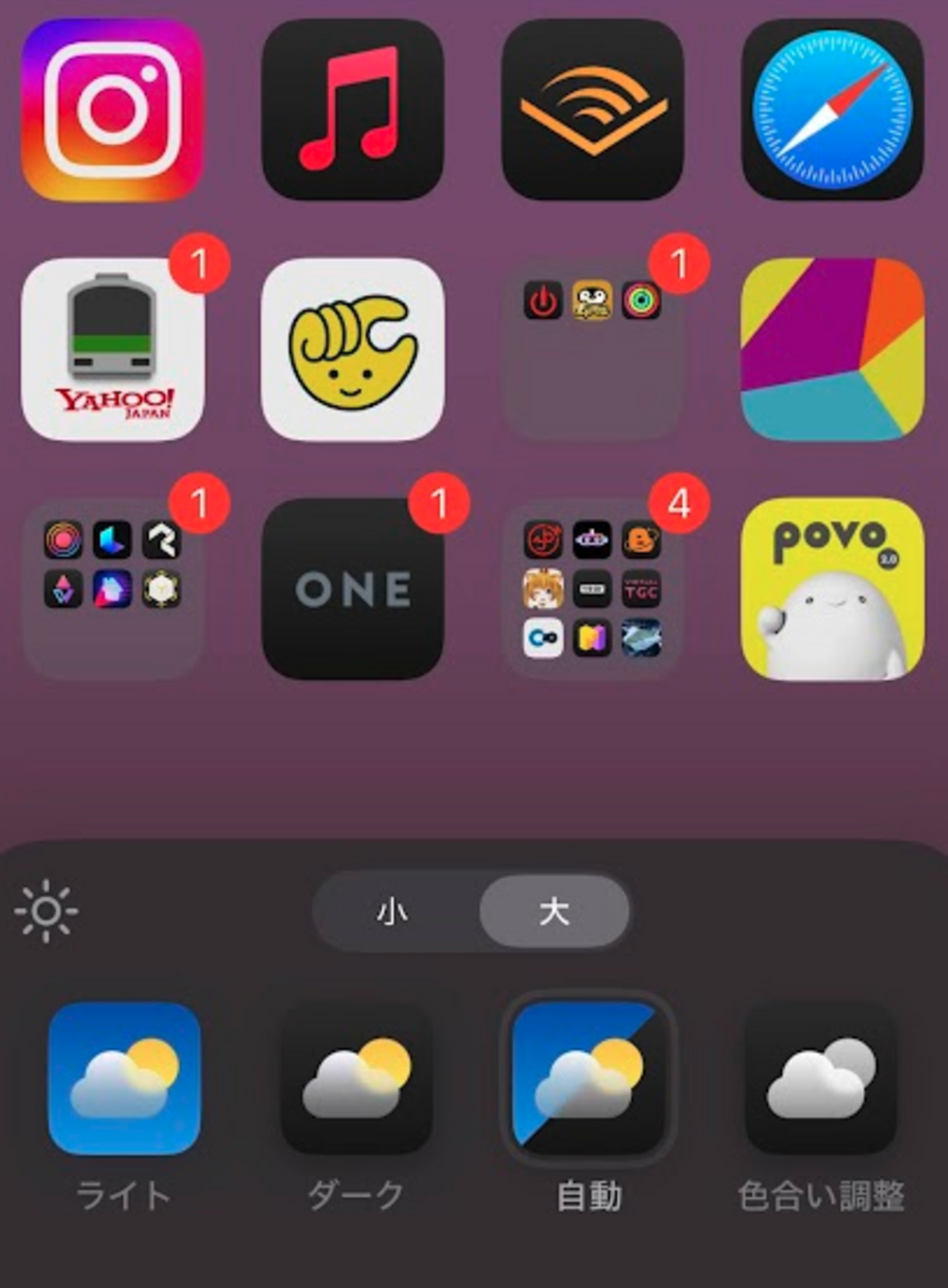Launch the ONE app

click(x=352, y=589)
